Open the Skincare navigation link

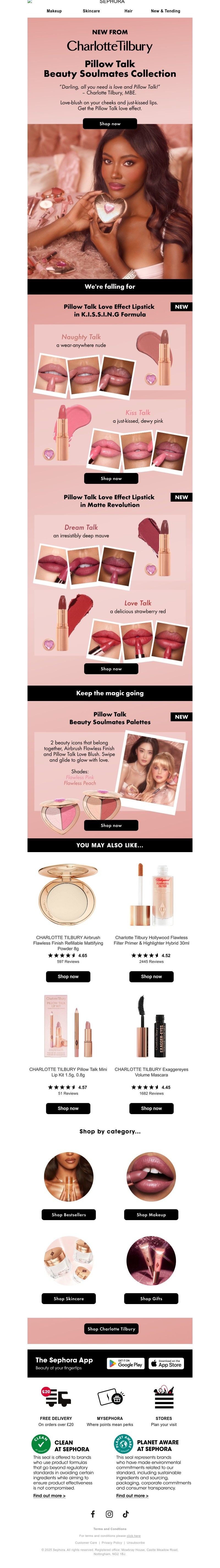pos(91,11)
